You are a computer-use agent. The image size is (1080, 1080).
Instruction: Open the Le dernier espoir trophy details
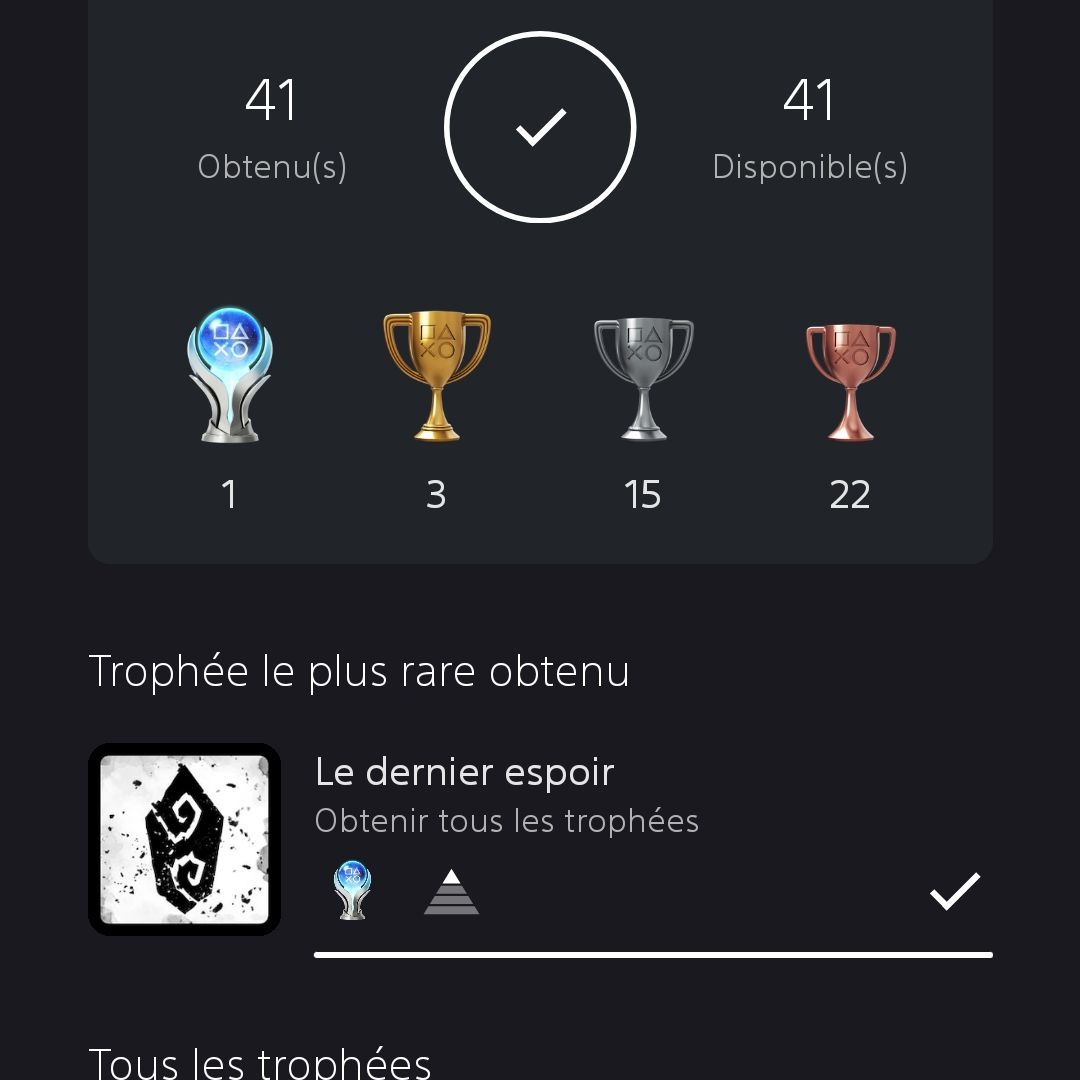pos(540,838)
